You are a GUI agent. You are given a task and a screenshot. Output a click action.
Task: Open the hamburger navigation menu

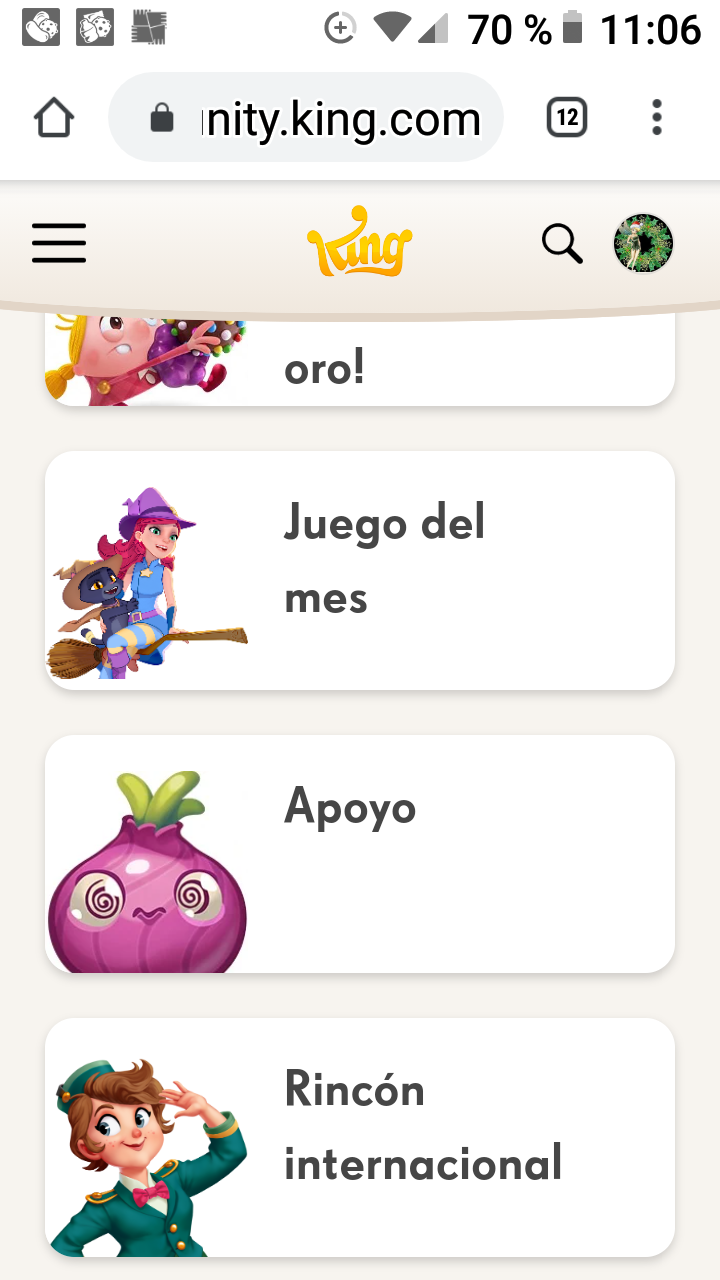[59, 243]
